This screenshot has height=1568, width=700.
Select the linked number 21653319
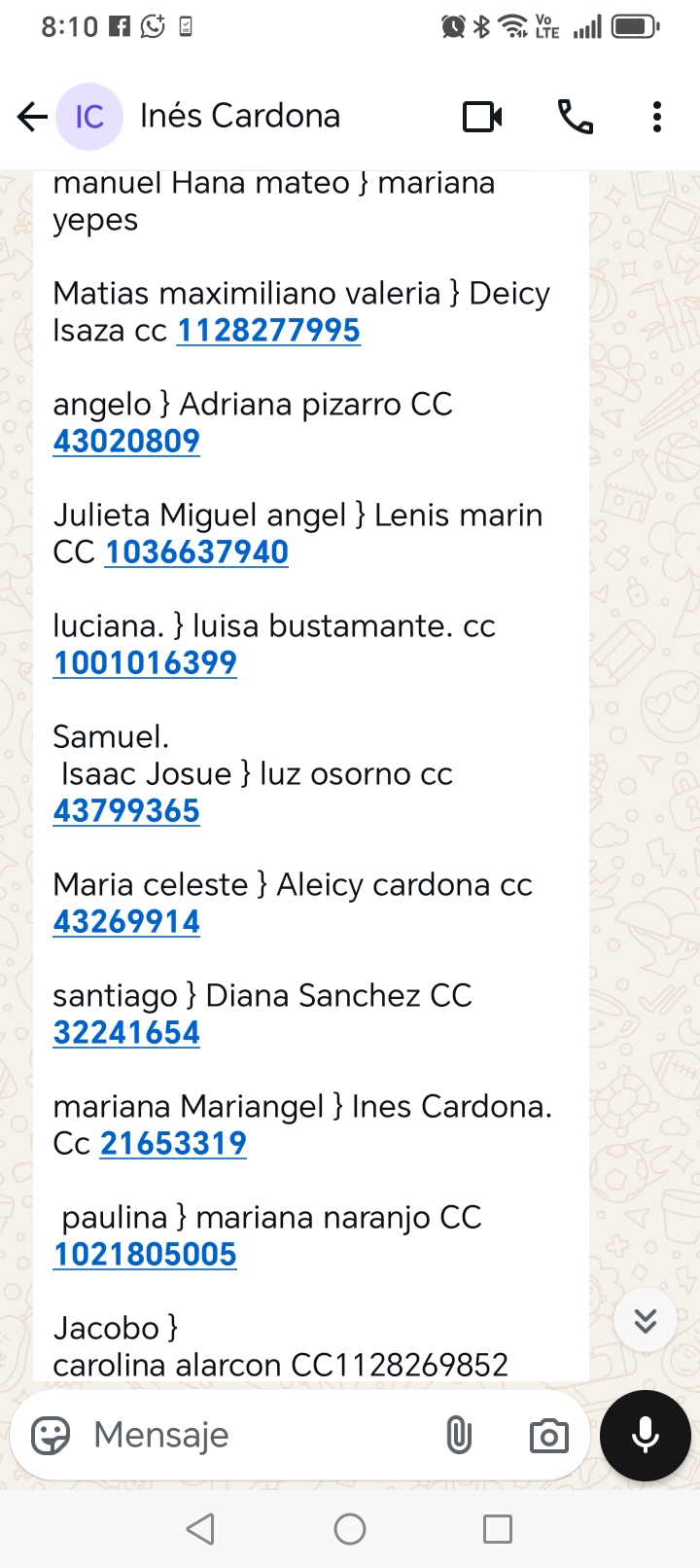pos(173,1144)
